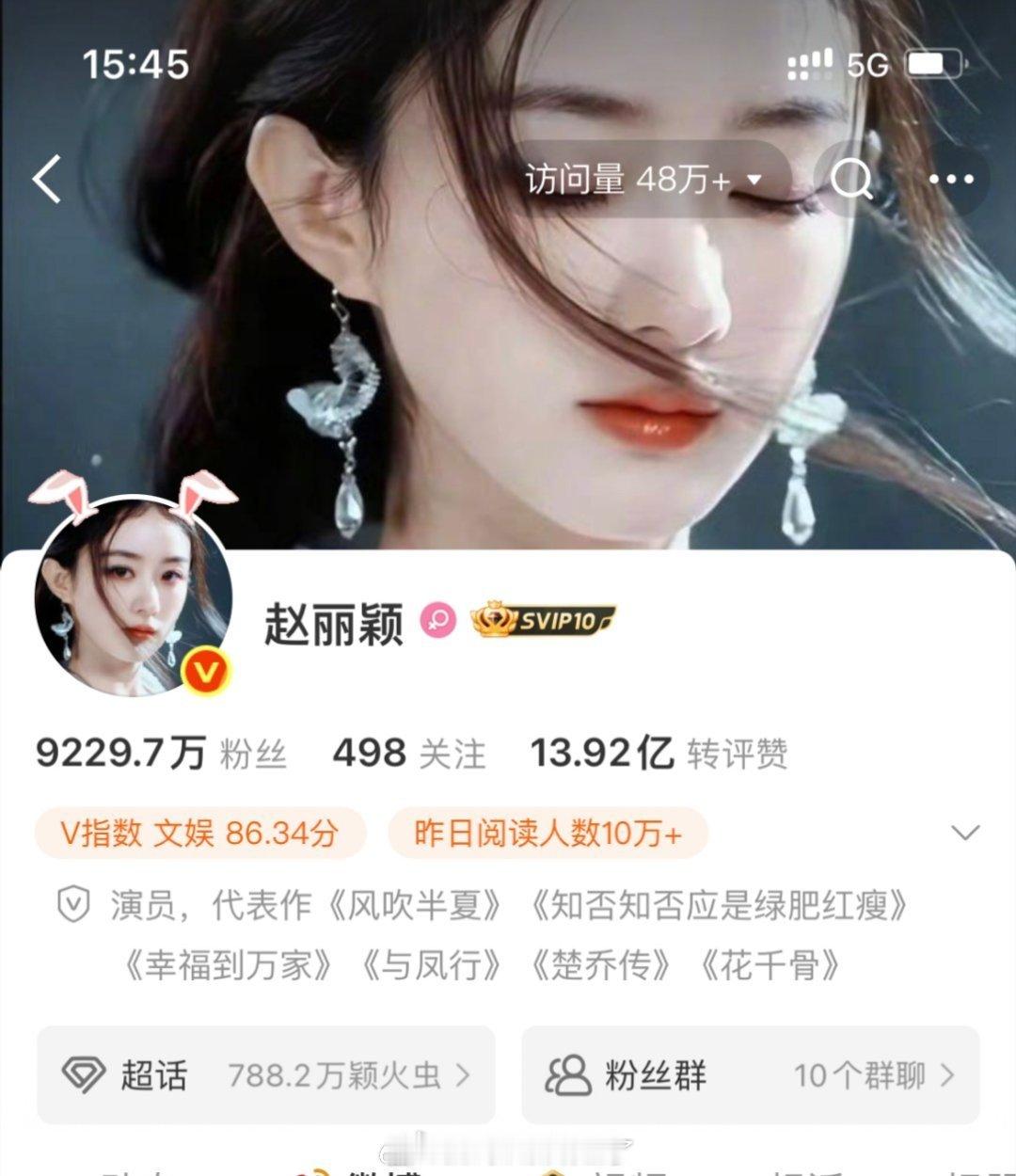Tap the diamond icon next to 超话
The image size is (1016, 1176).
[85, 1075]
